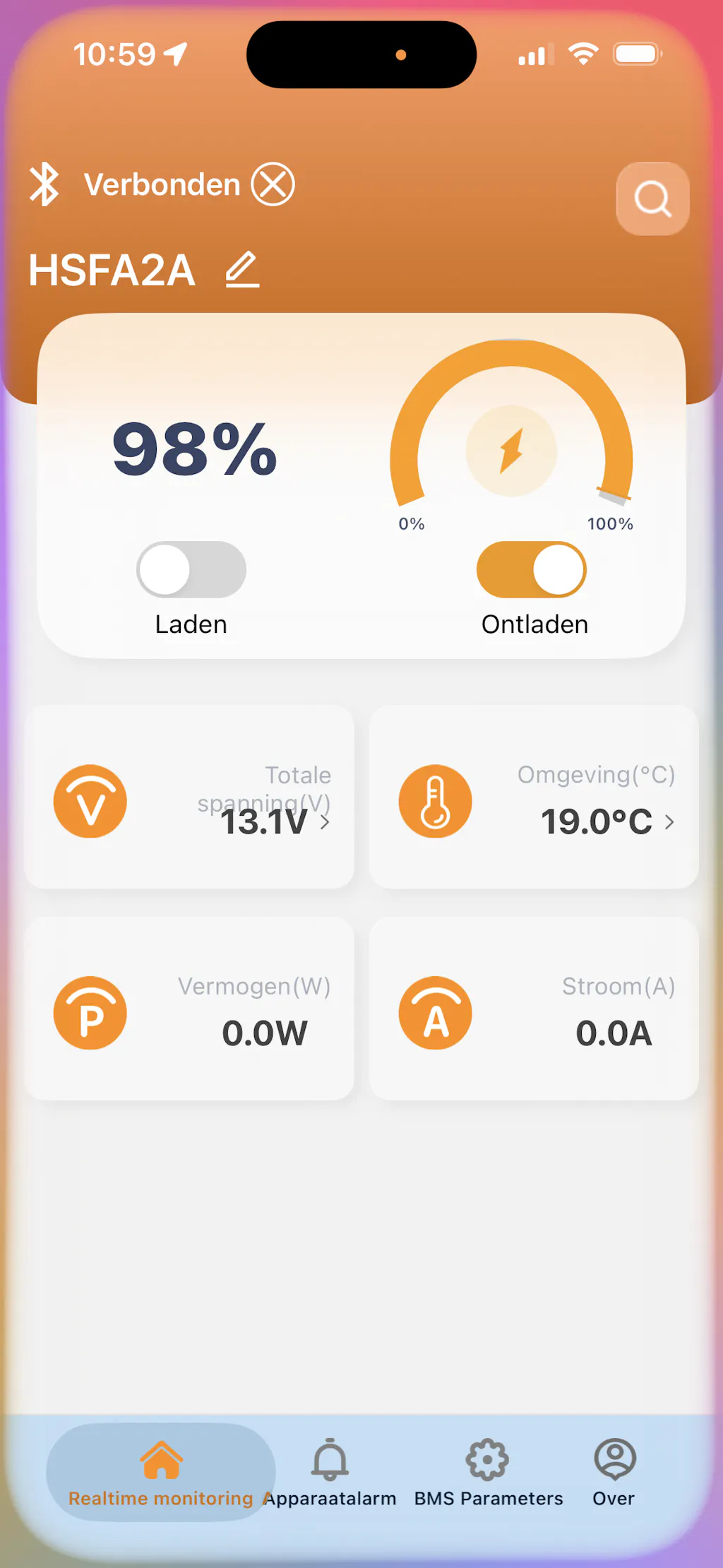Open the Over tab

[x=614, y=1472]
